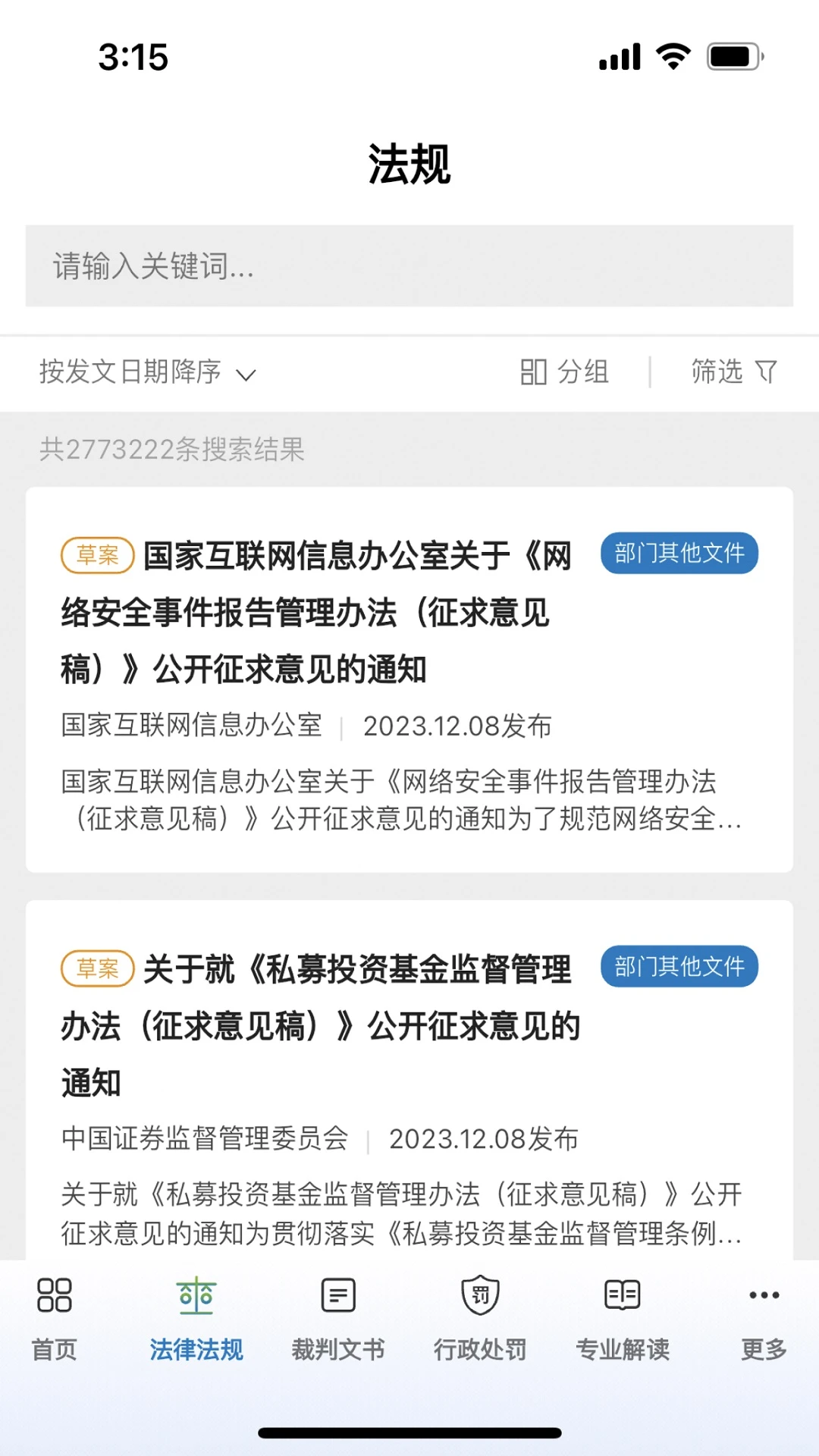Open the sort order chevron arrow
Viewport: 819px width, 1456px height.
click(x=246, y=374)
